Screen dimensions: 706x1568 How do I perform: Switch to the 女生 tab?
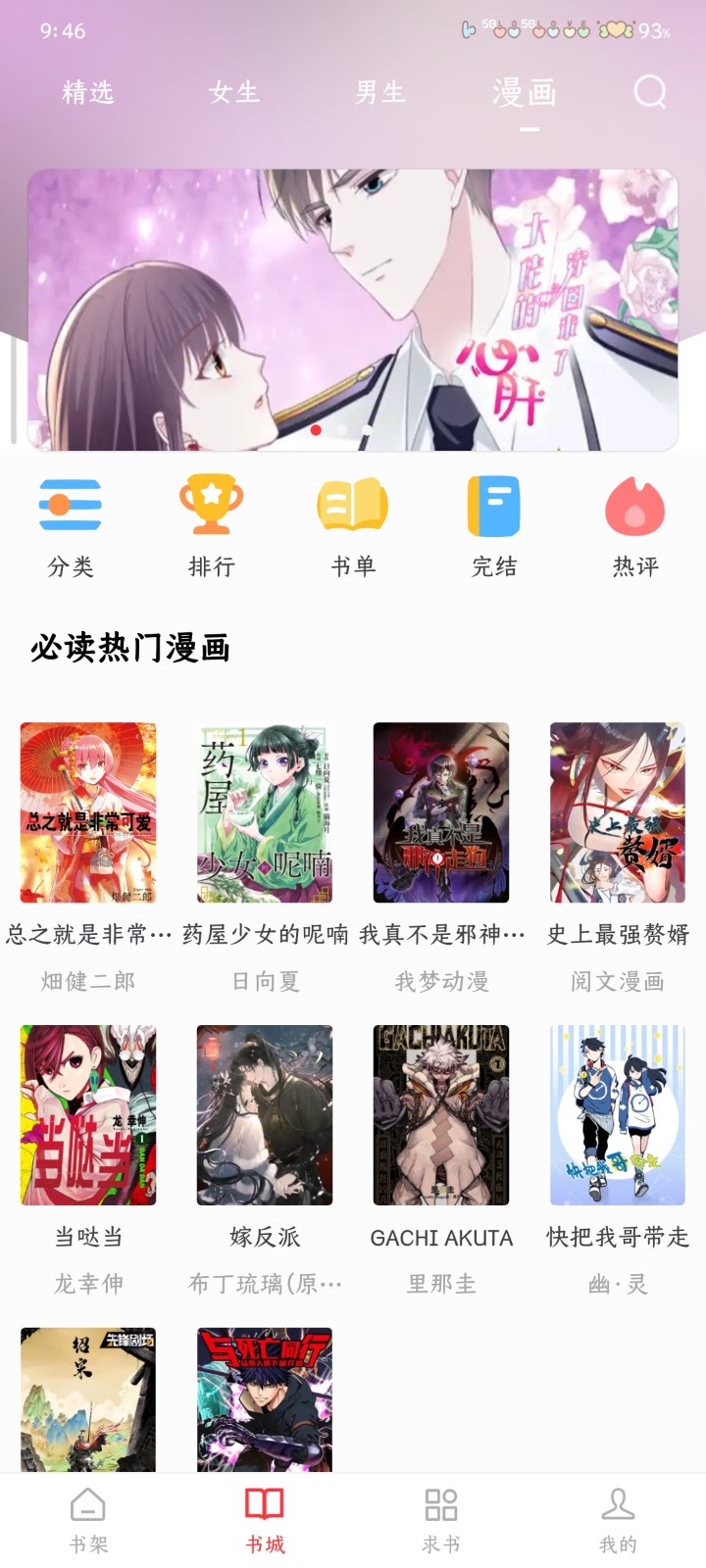[235, 93]
